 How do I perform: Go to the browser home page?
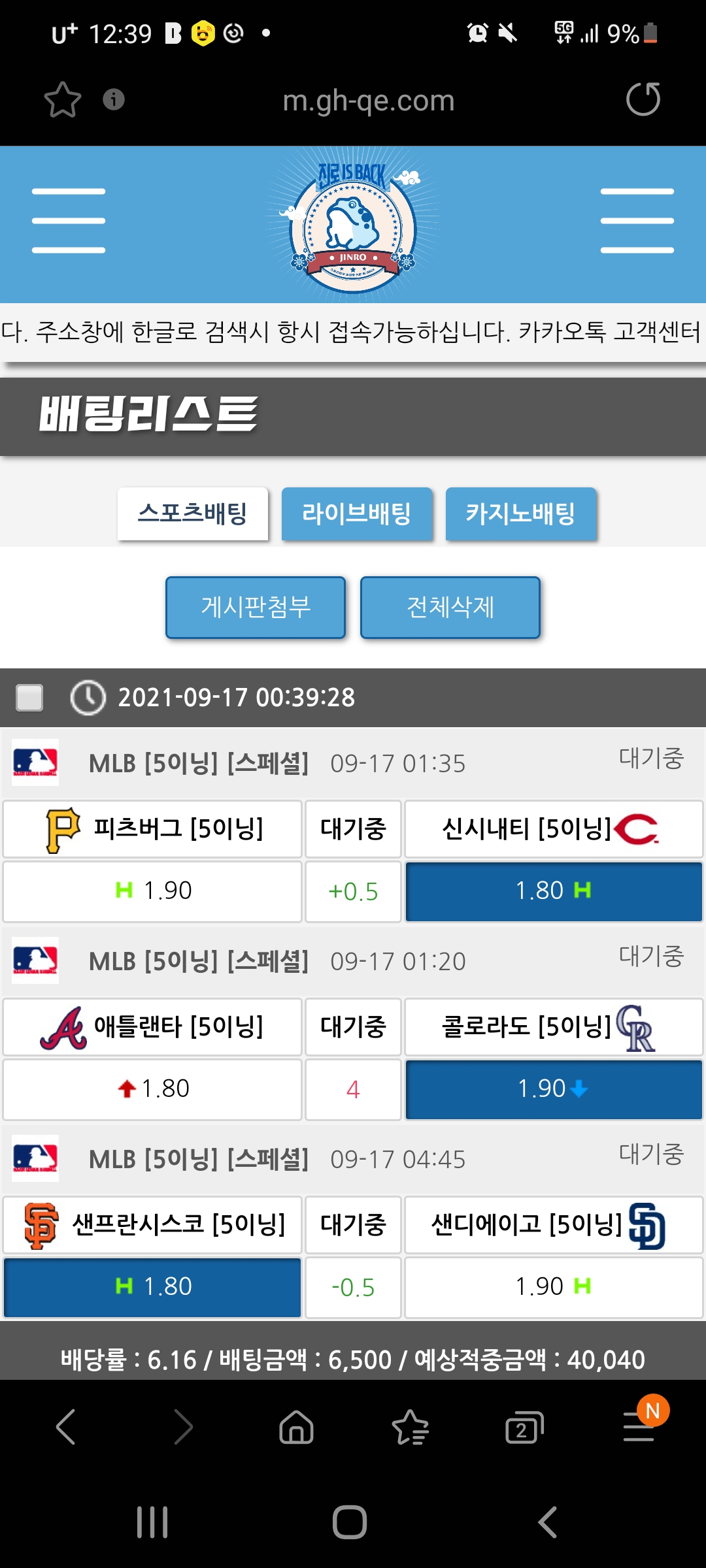click(x=296, y=1427)
